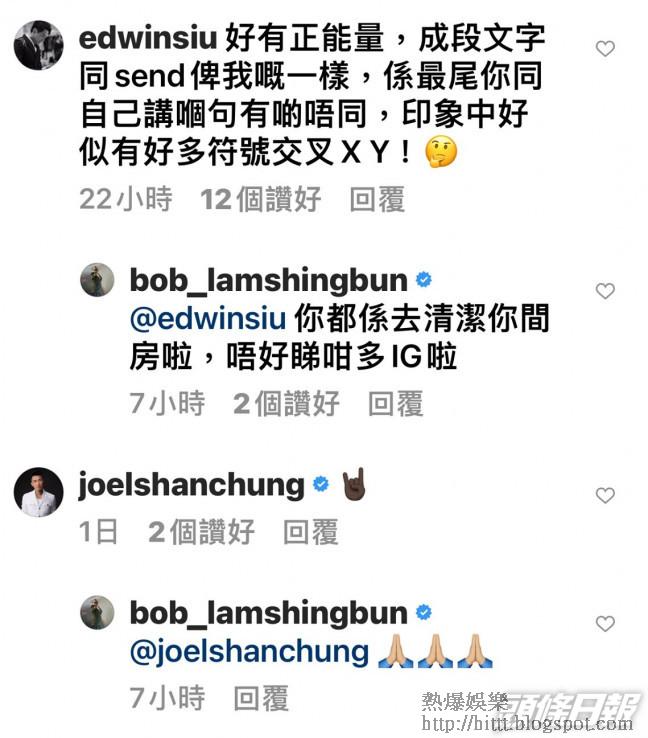Reply to joelshanchung's comment
Screen dimensions: 648x738
[x=310, y=532]
